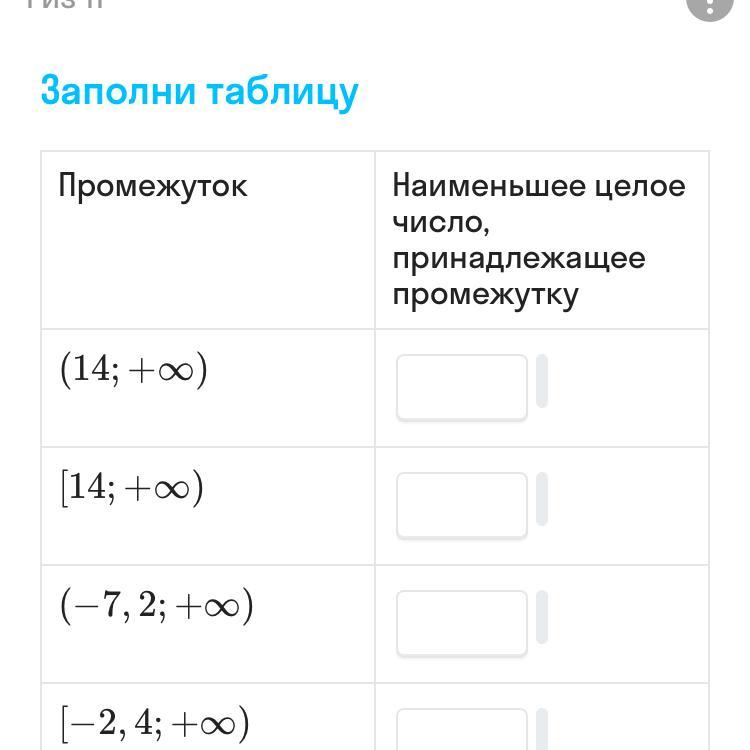750x750 pixels.
Task: Focus the answer box for [14; +∞)
Action: (462, 505)
